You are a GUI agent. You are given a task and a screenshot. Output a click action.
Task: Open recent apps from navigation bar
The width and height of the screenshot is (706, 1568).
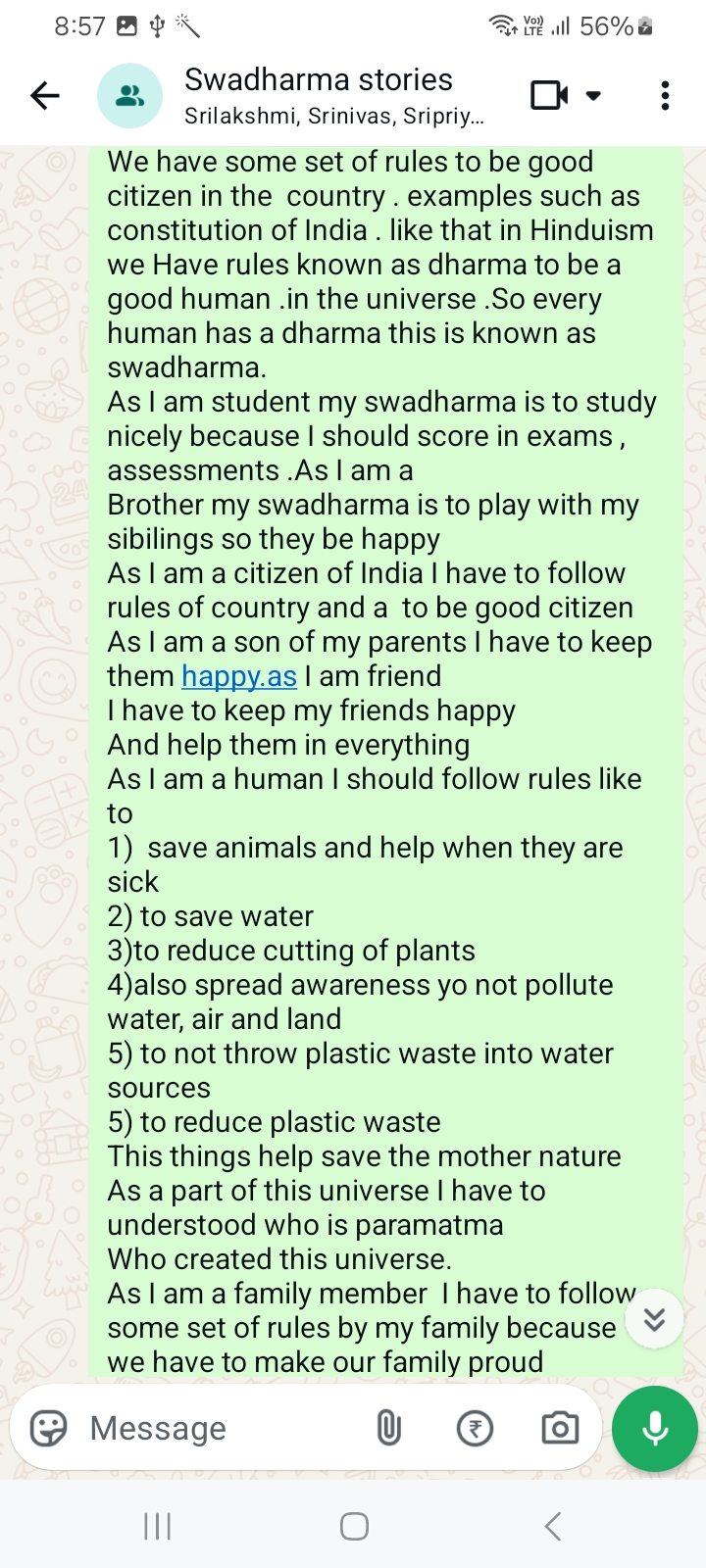pyautogui.click(x=157, y=1526)
